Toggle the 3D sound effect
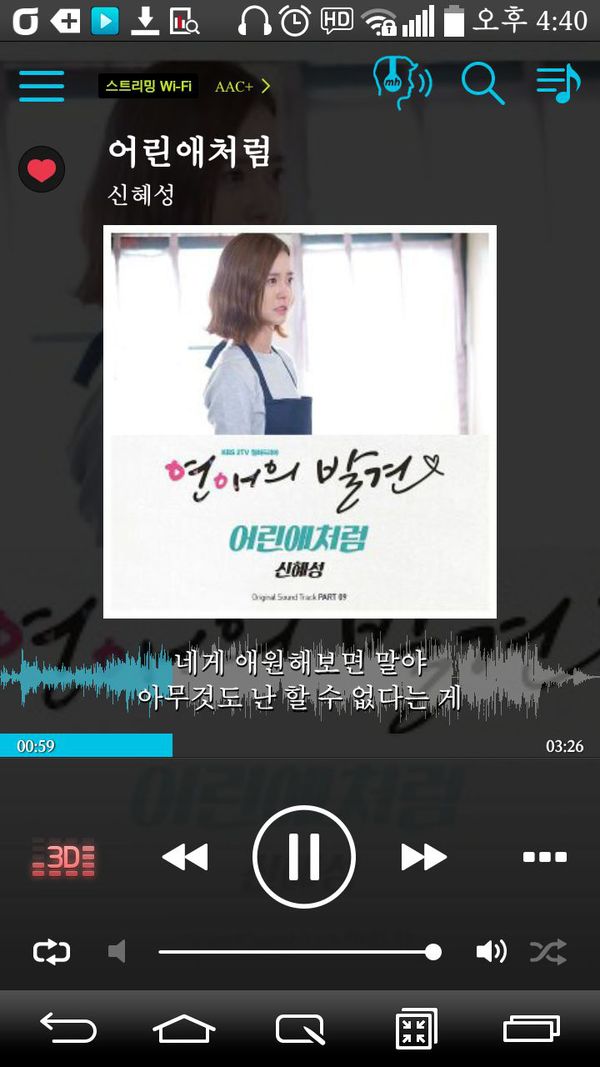Image resolution: width=600 pixels, height=1067 pixels. 64,858
